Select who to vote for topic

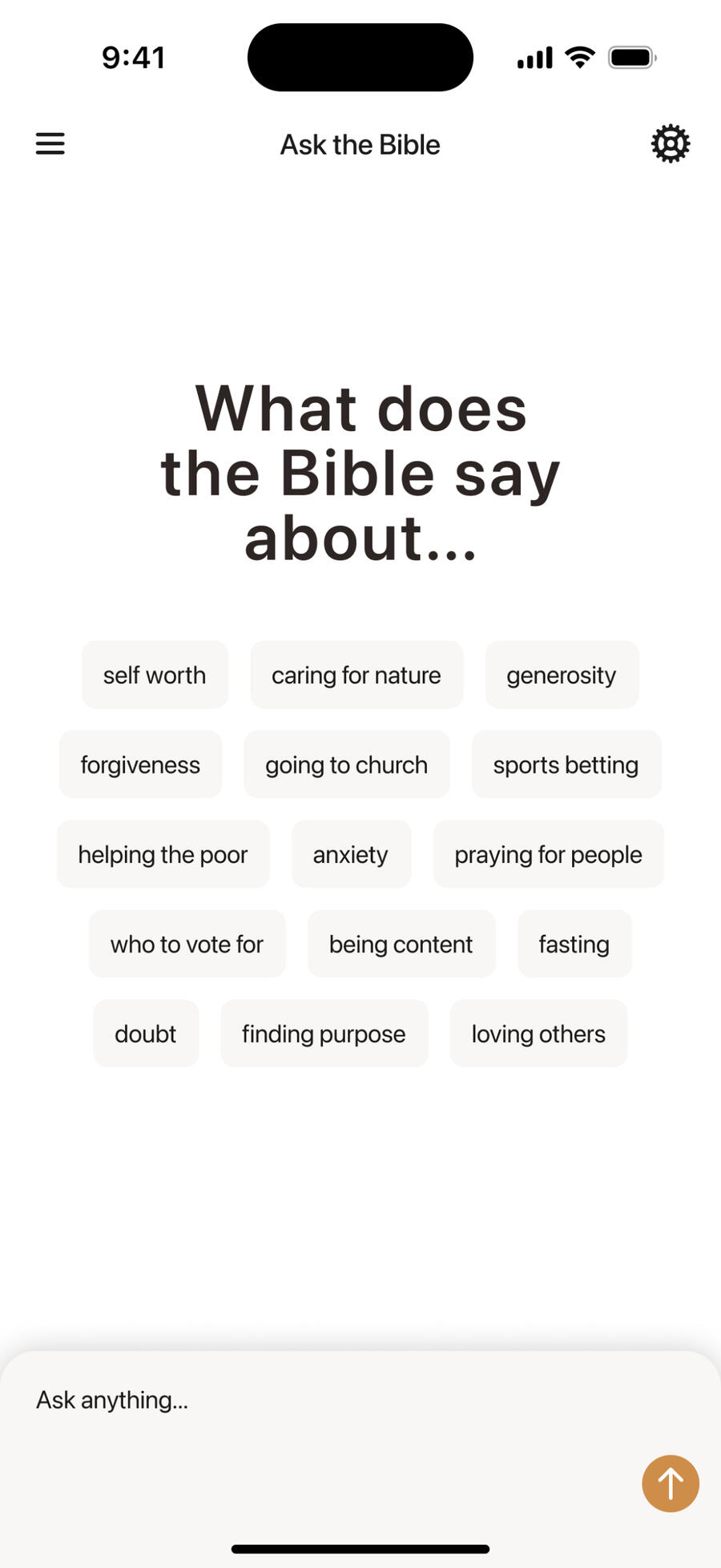pos(187,944)
